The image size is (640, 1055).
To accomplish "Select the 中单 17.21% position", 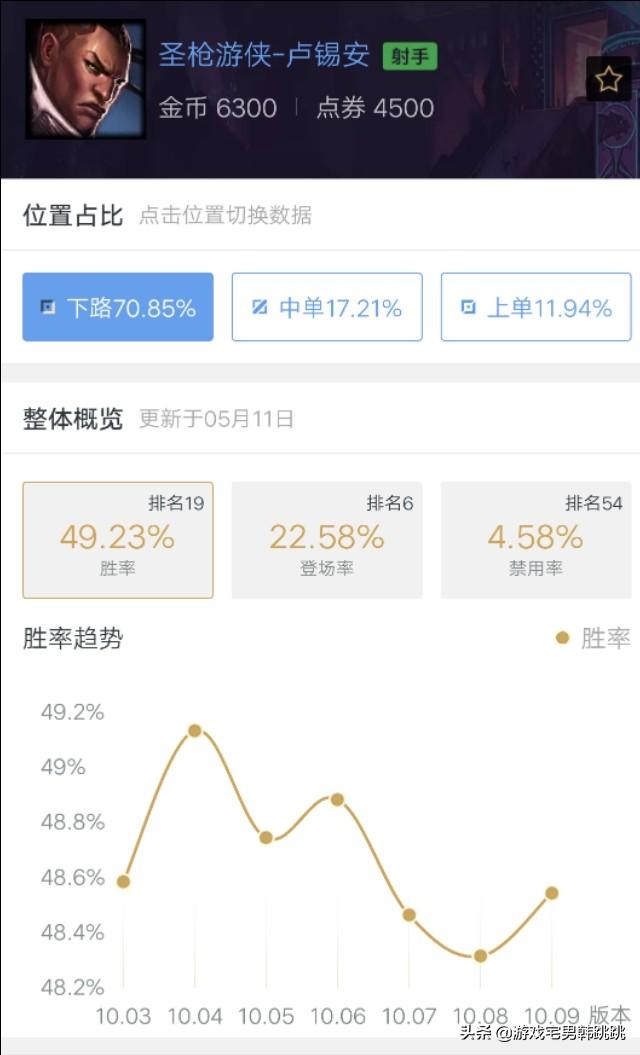I will click(327, 307).
